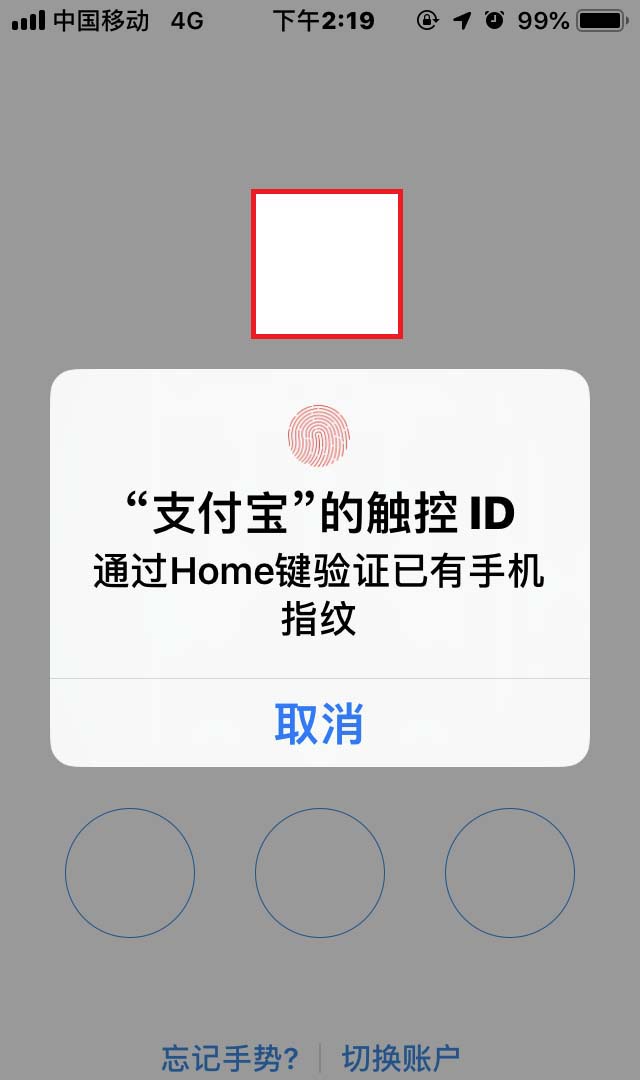Image resolution: width=640 pixels, height=1080 pixels.
Task: Select 切换账户 to switch accounts
Action: (401, 1058)
